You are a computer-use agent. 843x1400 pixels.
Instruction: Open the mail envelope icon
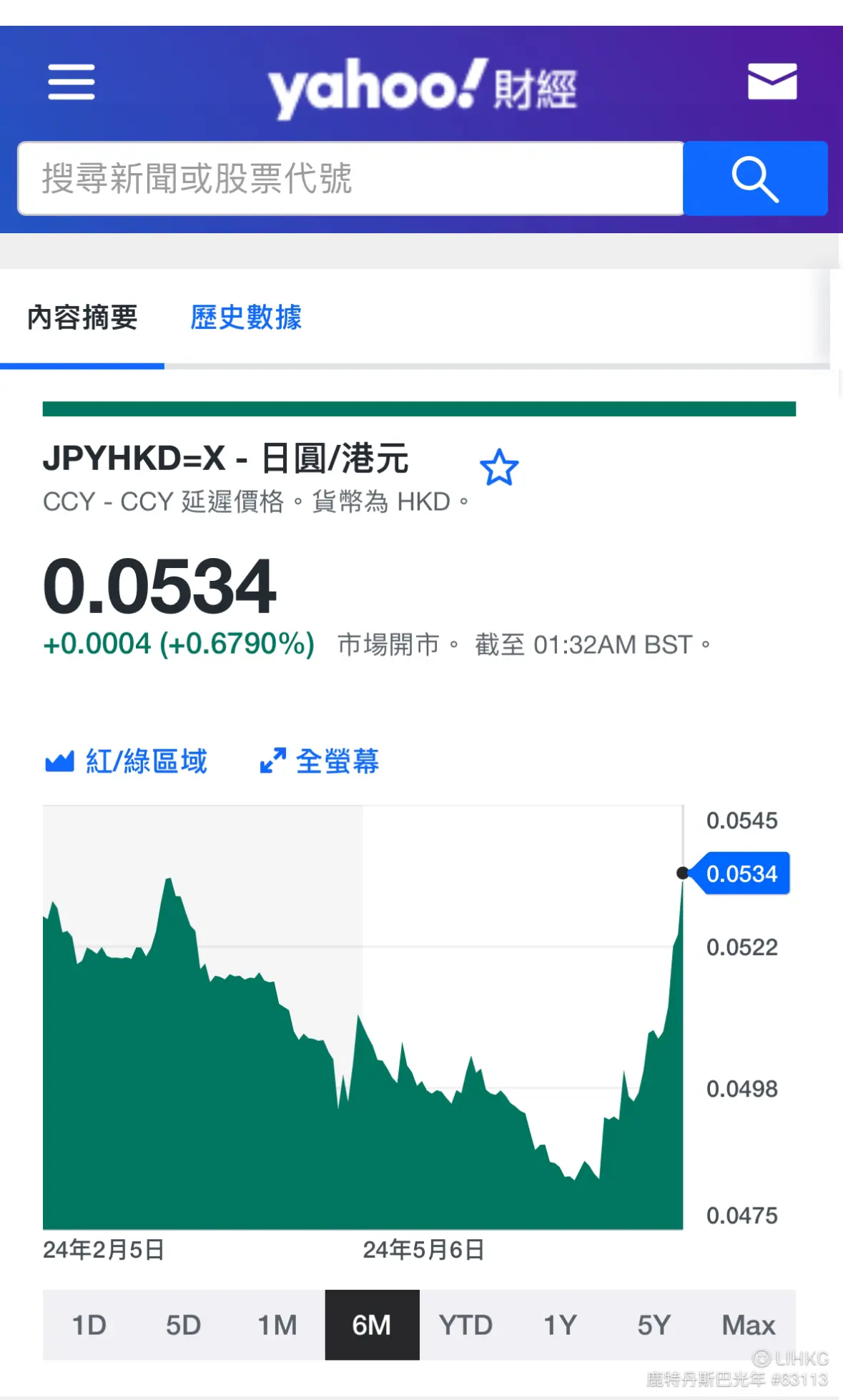(x=772, y=81)
